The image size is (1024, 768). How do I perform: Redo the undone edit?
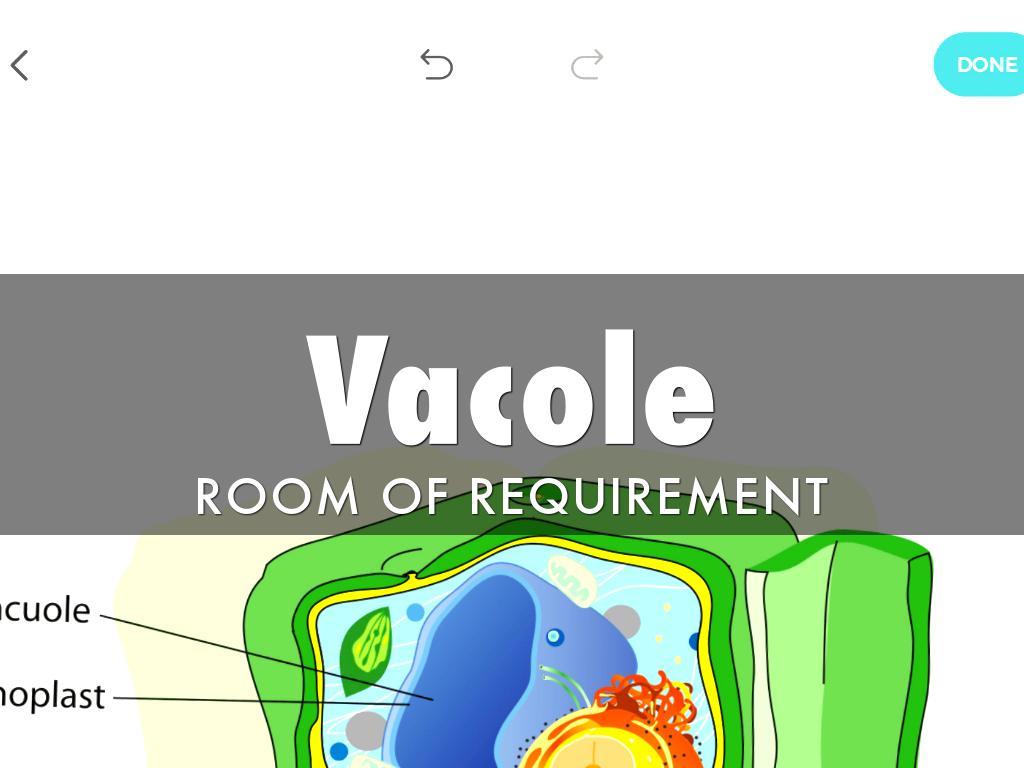click(587, 65)
